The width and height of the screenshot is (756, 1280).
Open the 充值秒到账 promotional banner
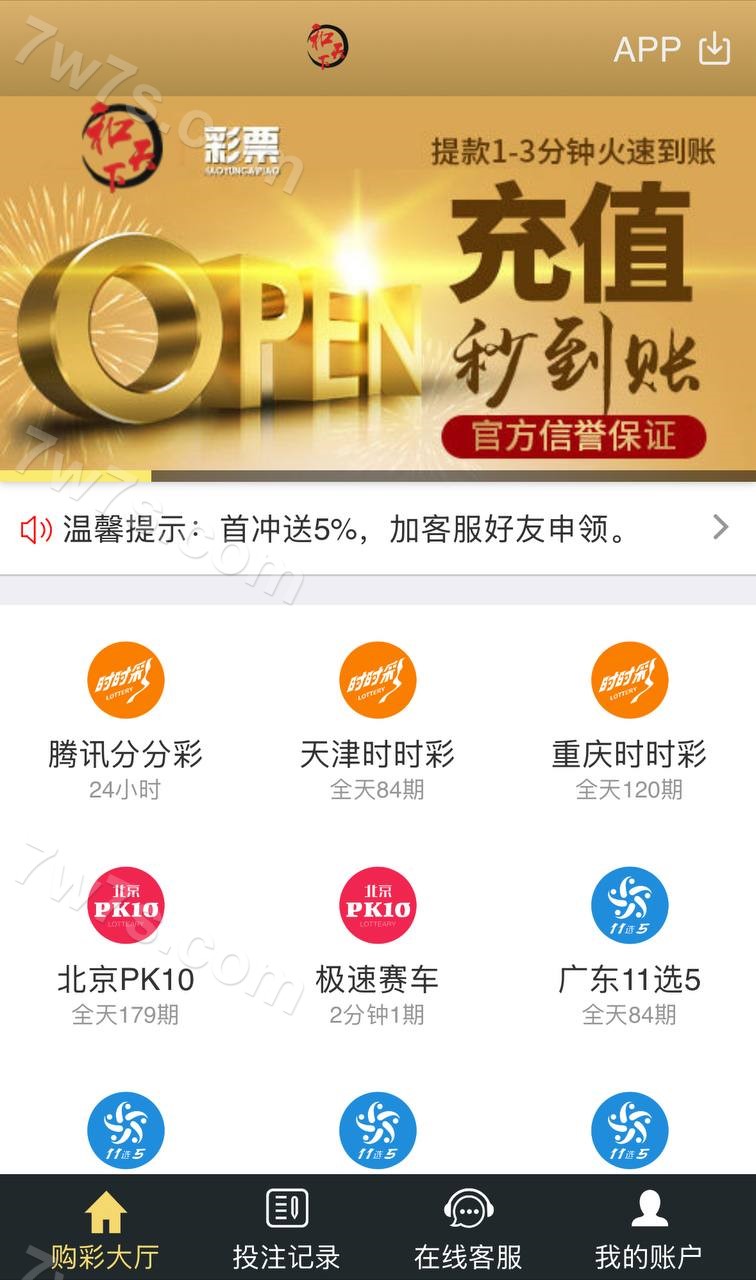[378, 285]
